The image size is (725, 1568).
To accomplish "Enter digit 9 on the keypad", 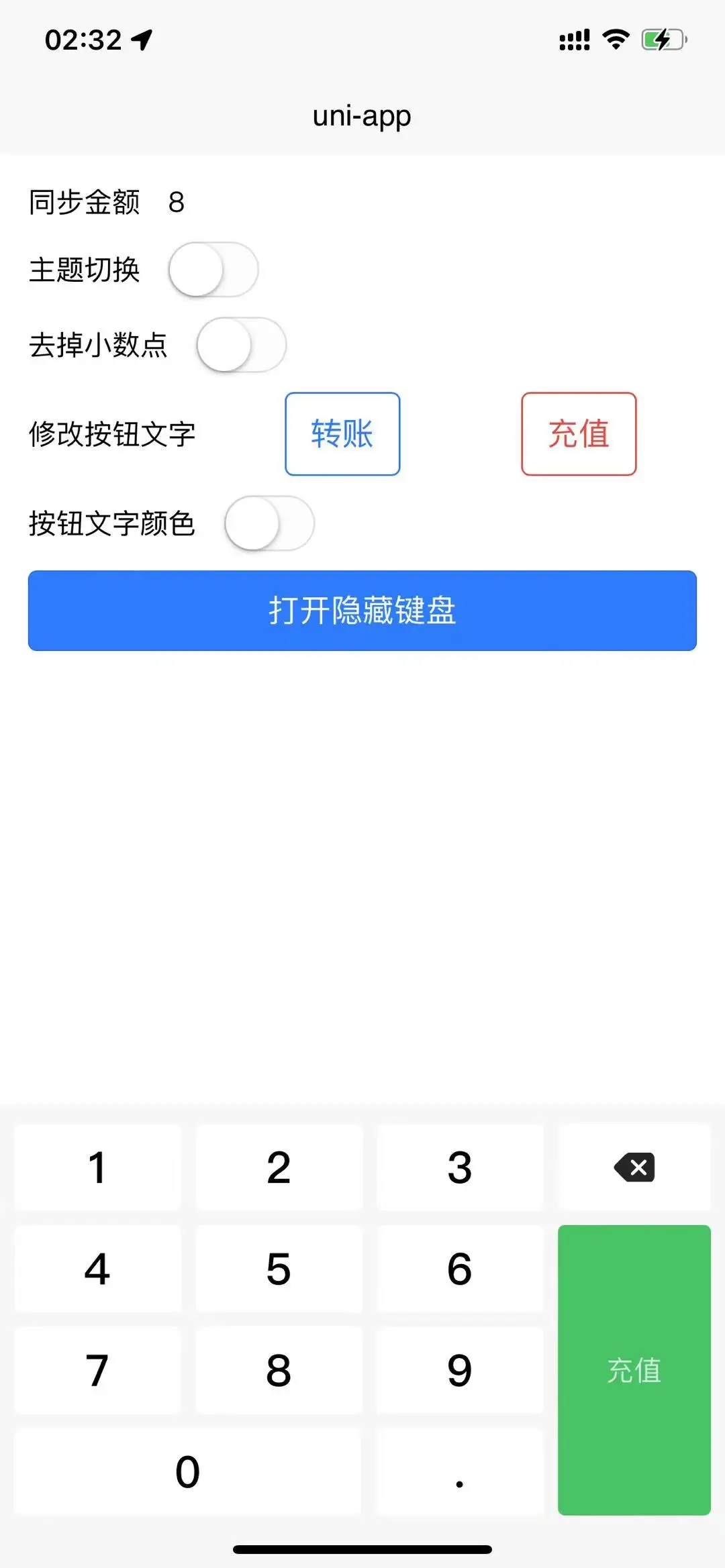I will 460,1370.
